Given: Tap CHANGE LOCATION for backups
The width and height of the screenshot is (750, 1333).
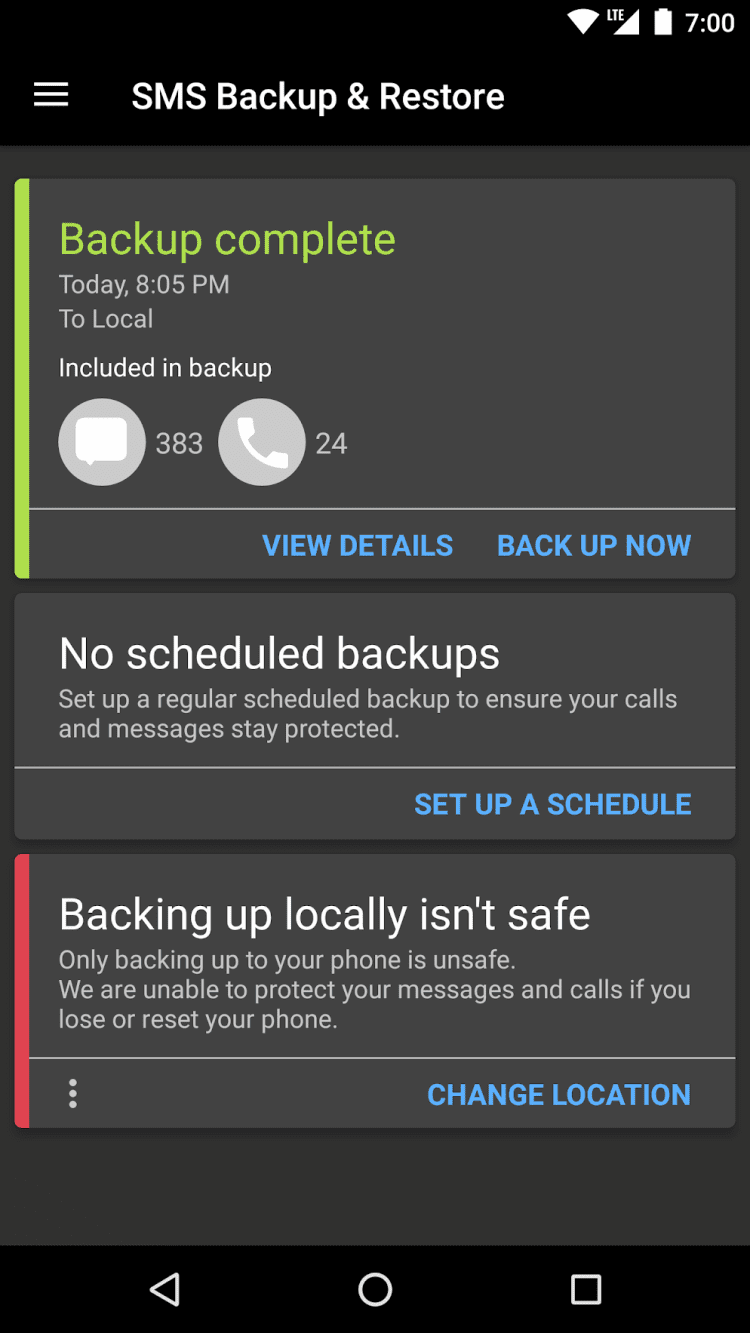Looking at the screenshot, I should coord(558,1094).
